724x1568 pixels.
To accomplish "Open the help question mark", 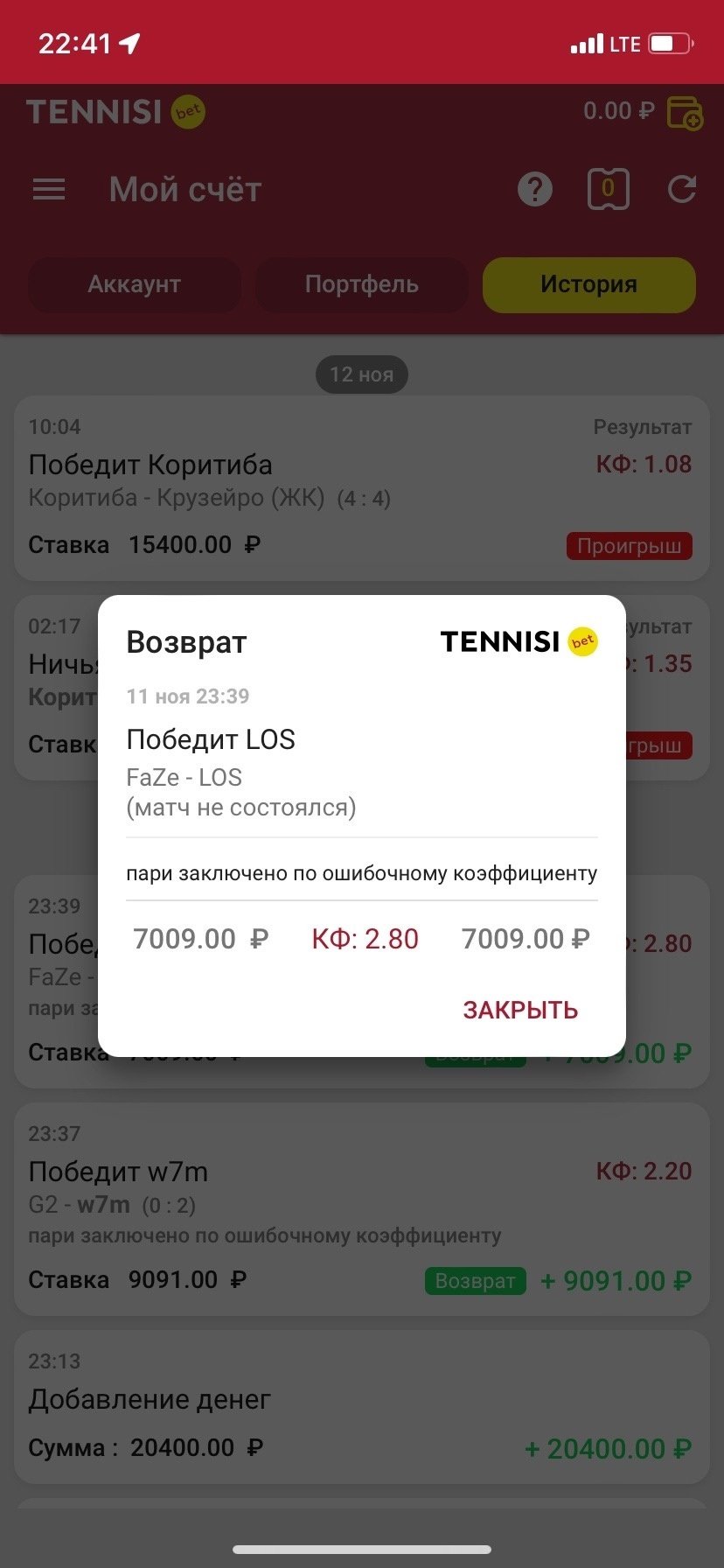I will (534, 189).
